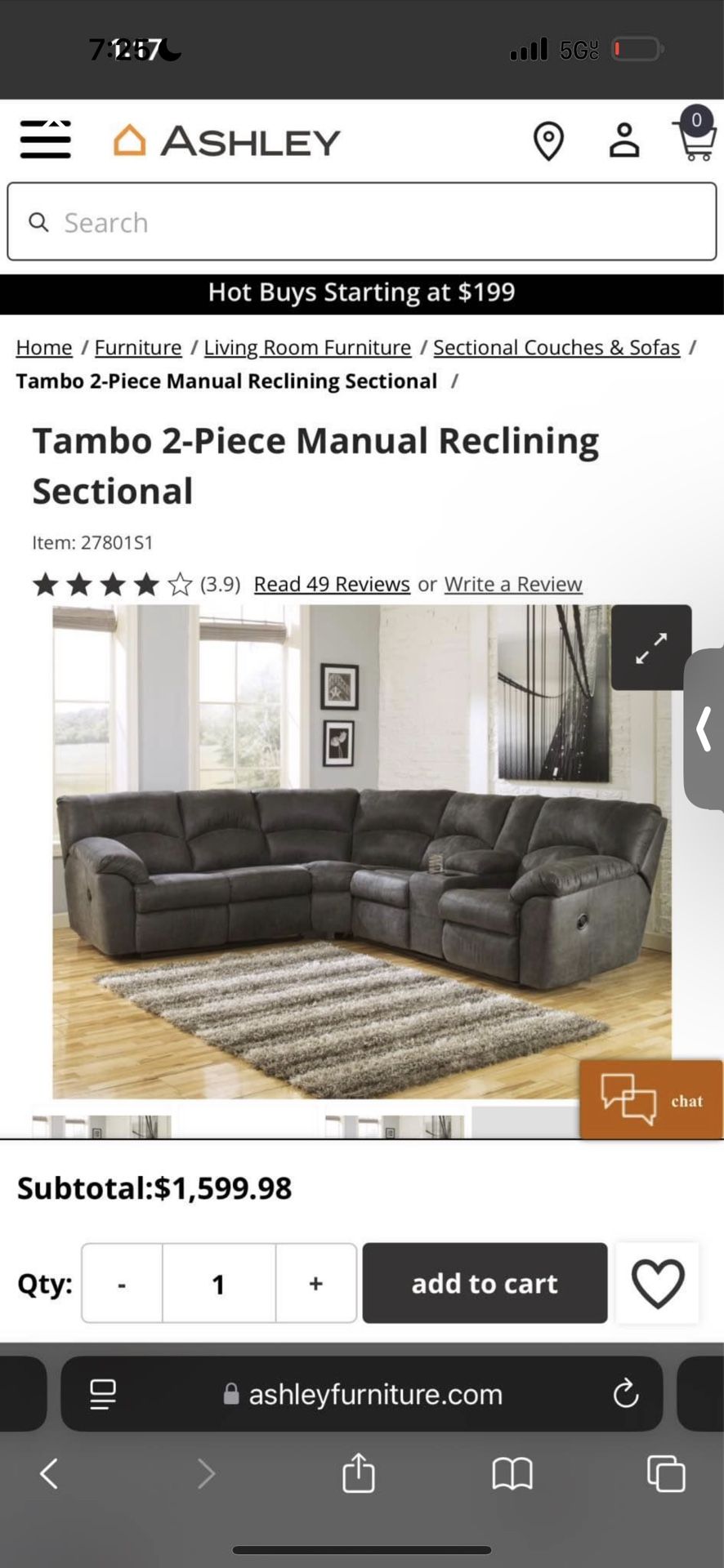Open the account profile icon
This screenshot has height=1568, width=724.
(624, 140)
